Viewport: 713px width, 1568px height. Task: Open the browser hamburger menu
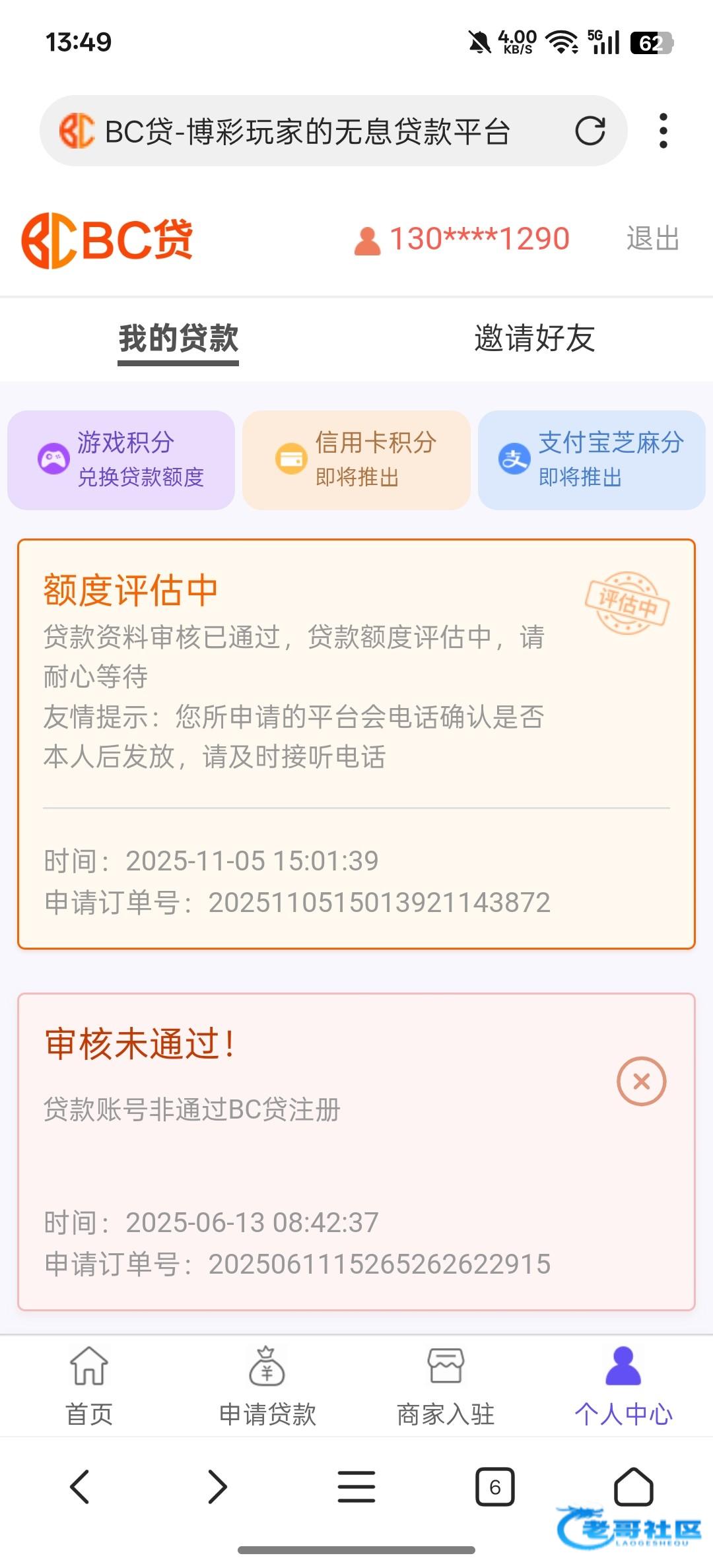(356, 1487)
